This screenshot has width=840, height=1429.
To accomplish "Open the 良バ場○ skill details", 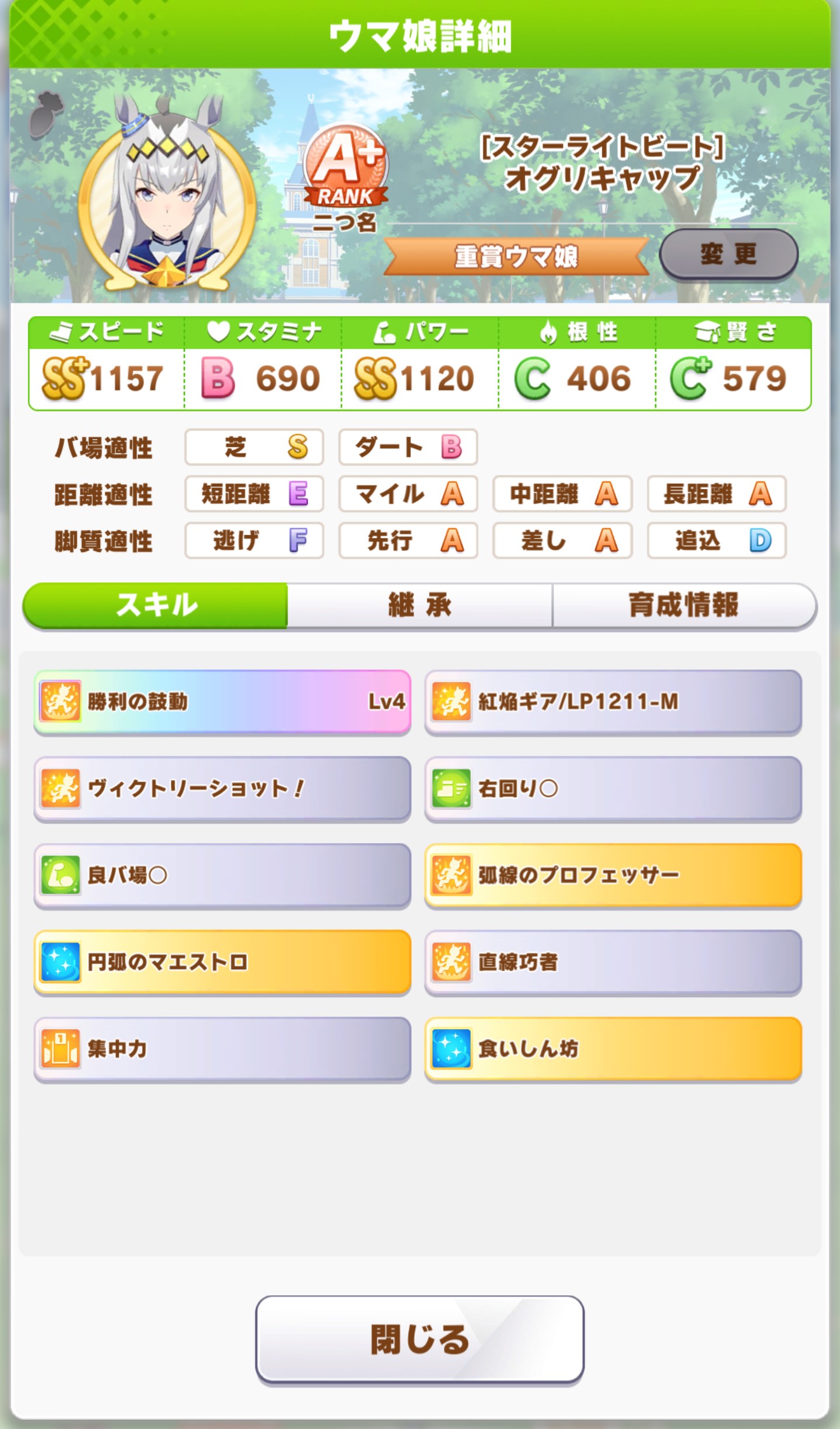I will (x=222, y=875).
